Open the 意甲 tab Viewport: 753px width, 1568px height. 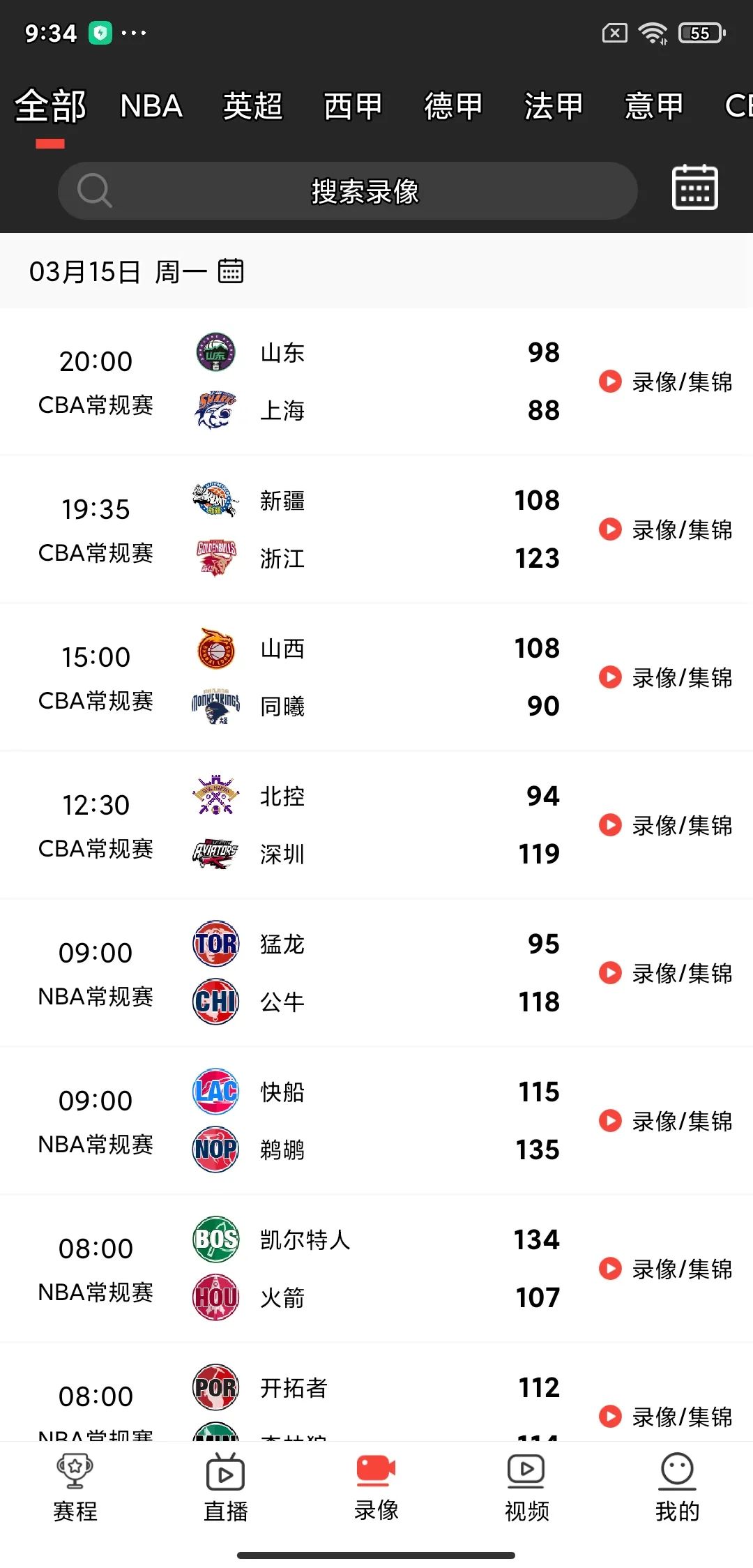click(653, 106)
